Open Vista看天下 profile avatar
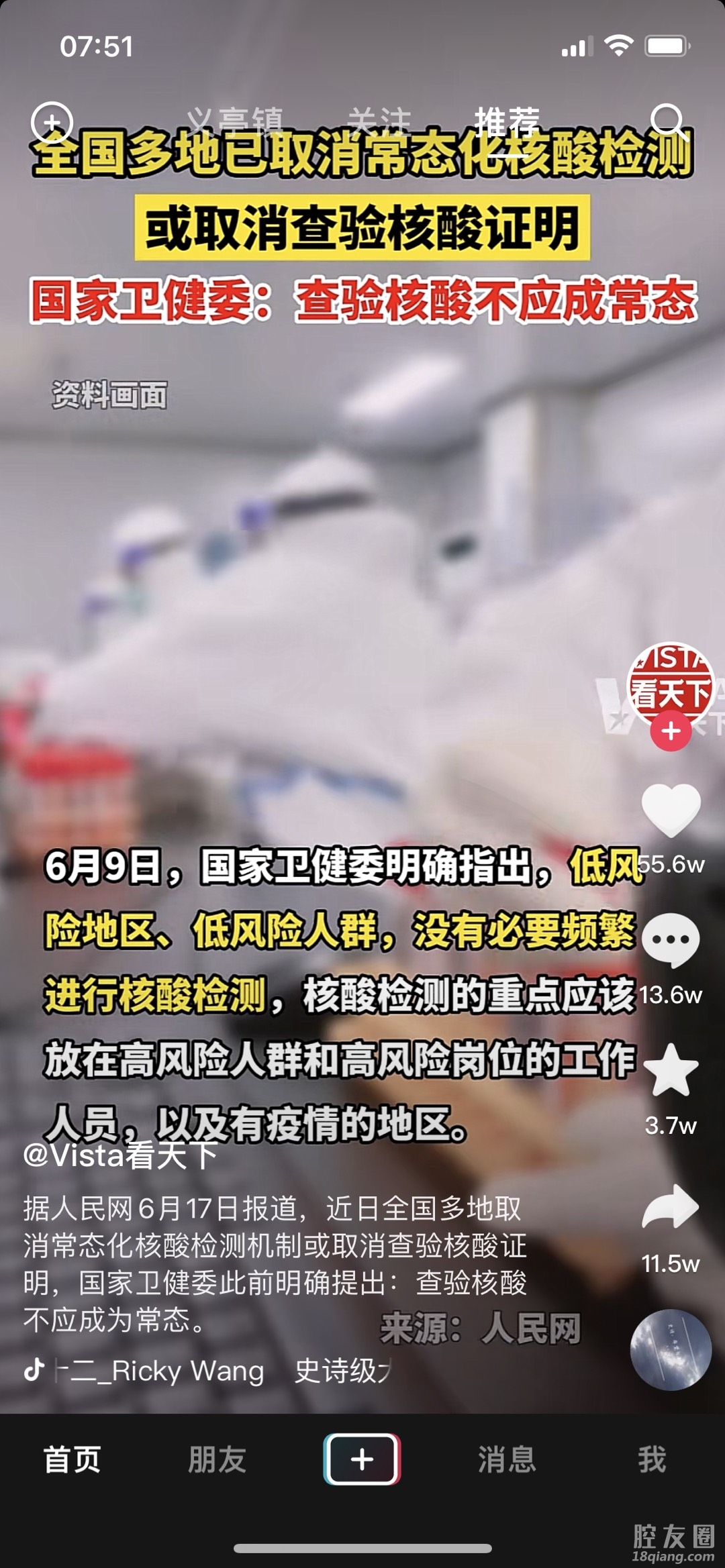 [x=670, y=684]
